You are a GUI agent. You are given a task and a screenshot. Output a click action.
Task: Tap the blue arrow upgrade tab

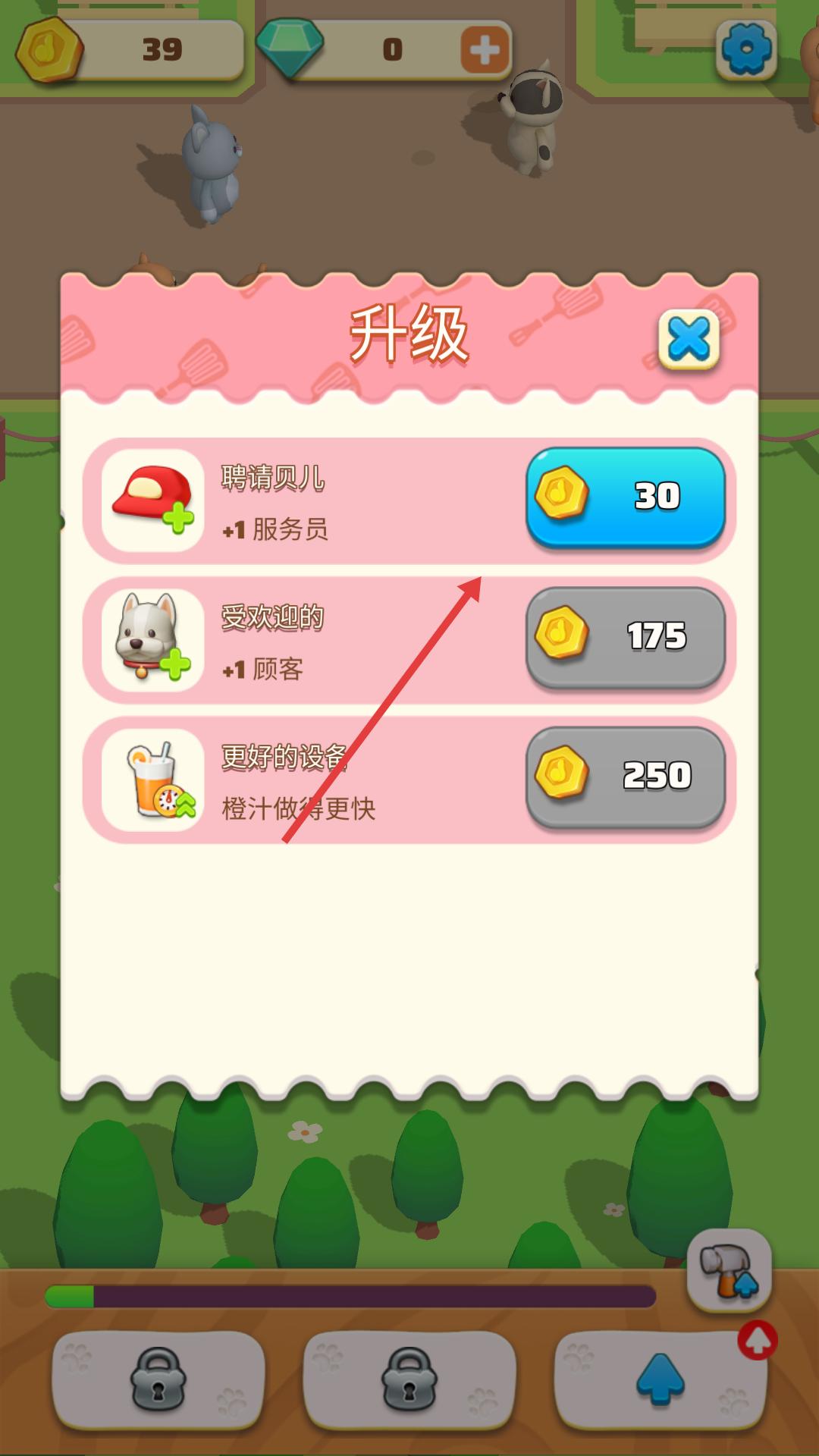[660, 1379]
